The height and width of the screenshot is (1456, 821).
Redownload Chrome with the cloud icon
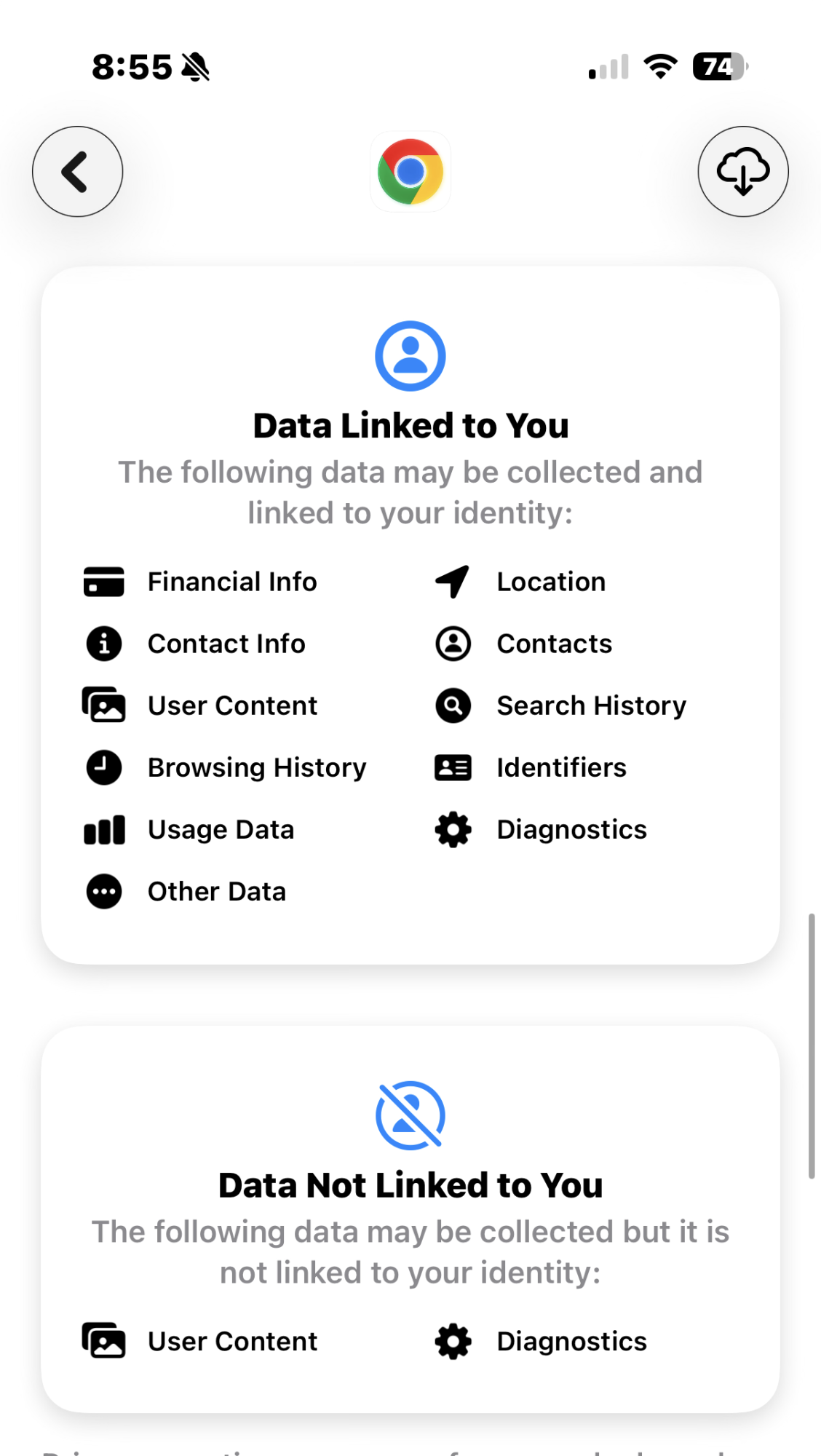coord(742,172)
